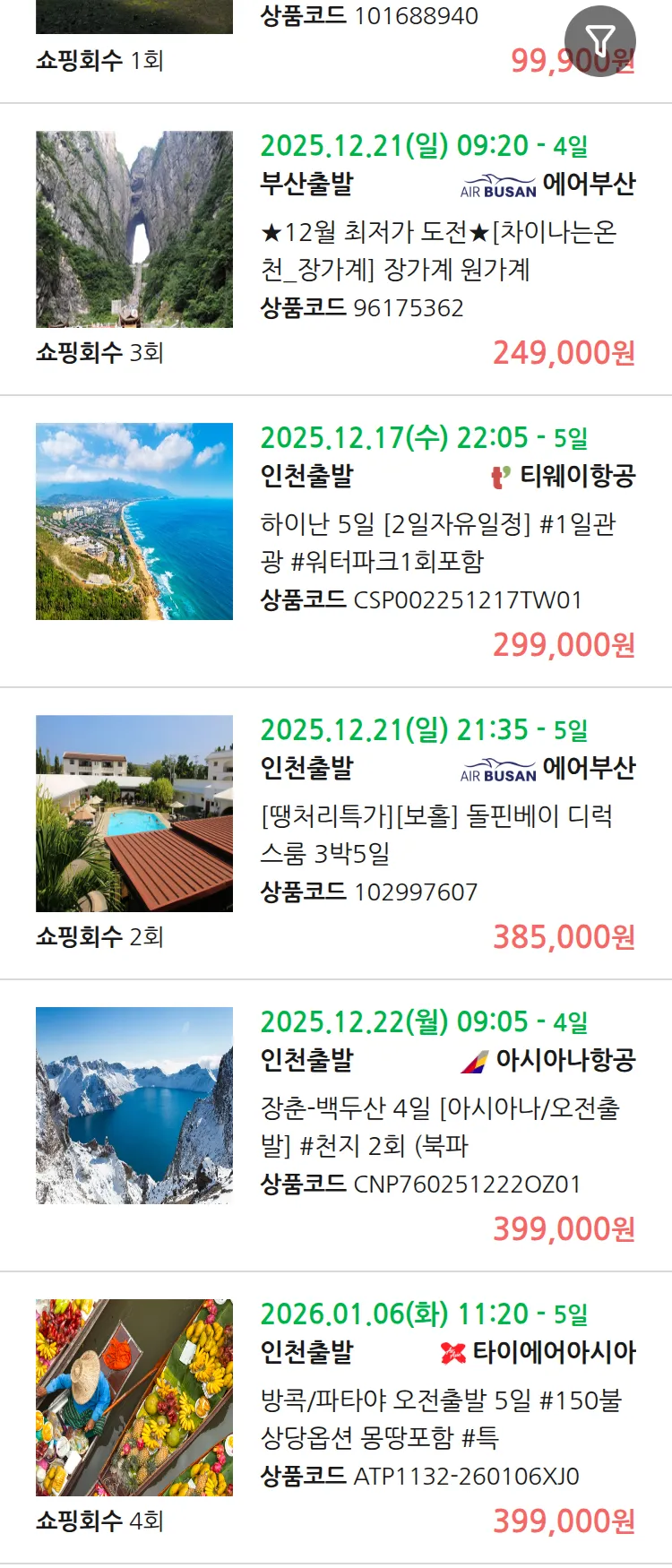The width and height of the screenshot is (672, 1568).
Task: Open the floating filter button
Action: click(x=599, y=40)
